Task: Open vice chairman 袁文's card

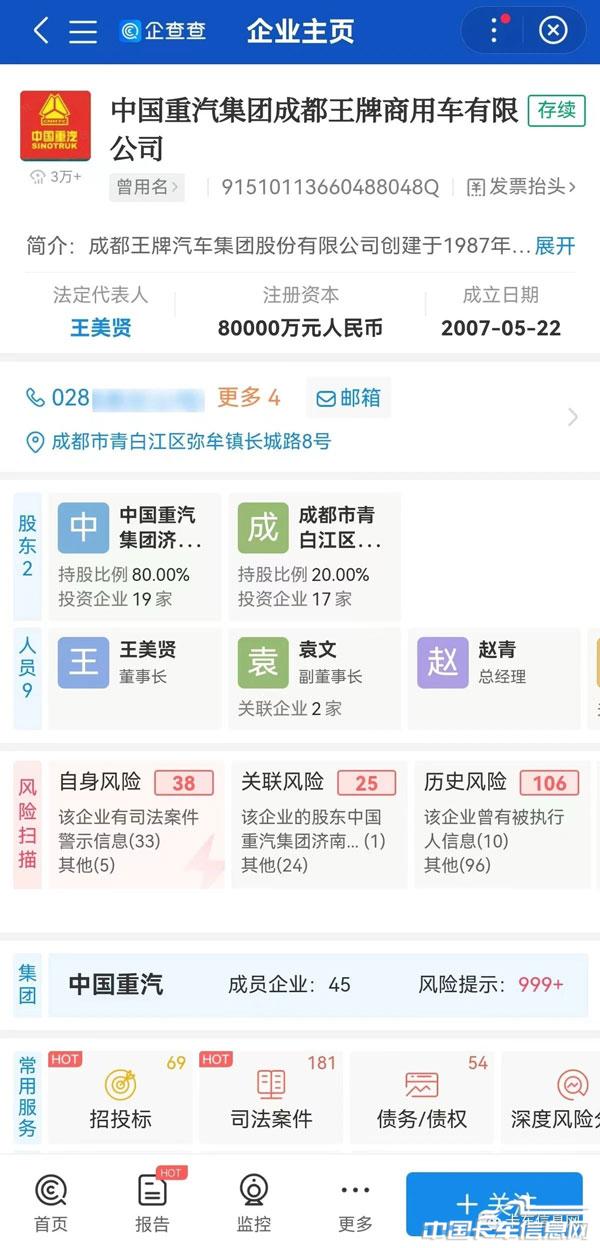Action: (314, 677)
